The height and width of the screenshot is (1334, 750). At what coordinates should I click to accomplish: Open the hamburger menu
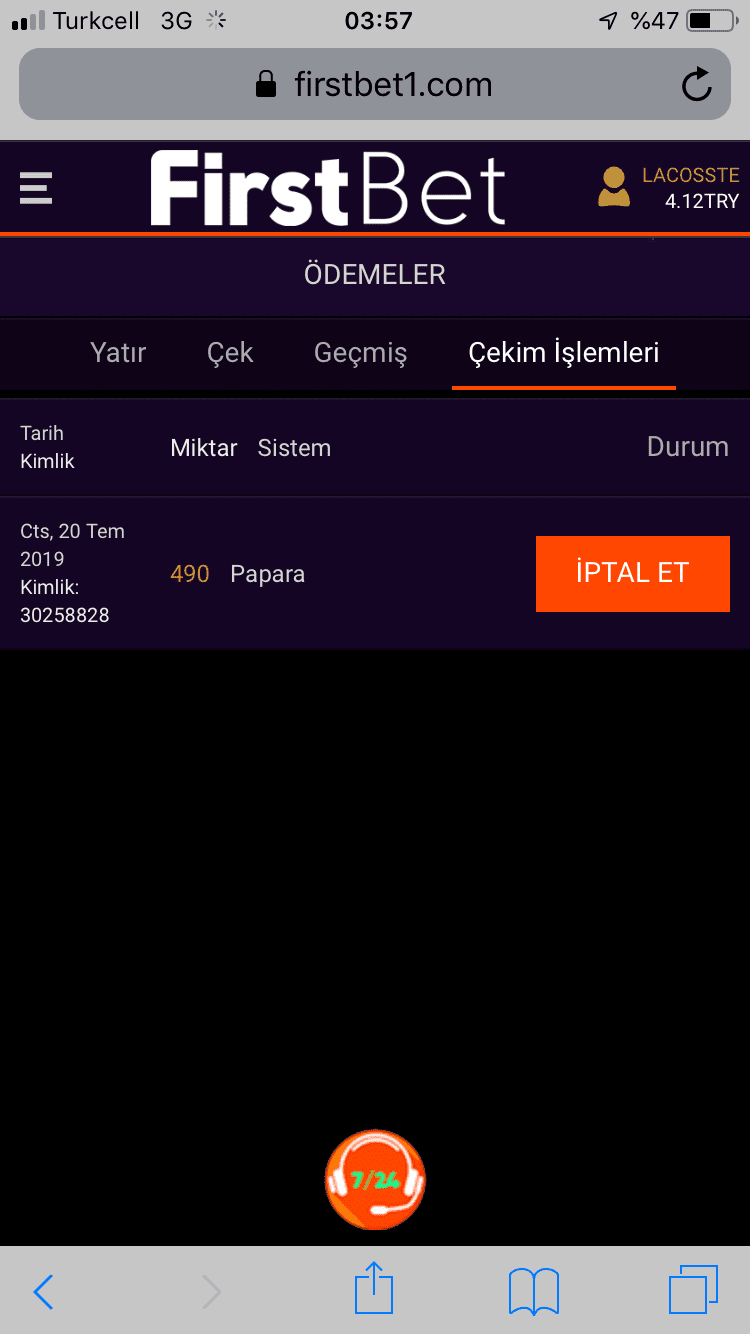(36, 188)
